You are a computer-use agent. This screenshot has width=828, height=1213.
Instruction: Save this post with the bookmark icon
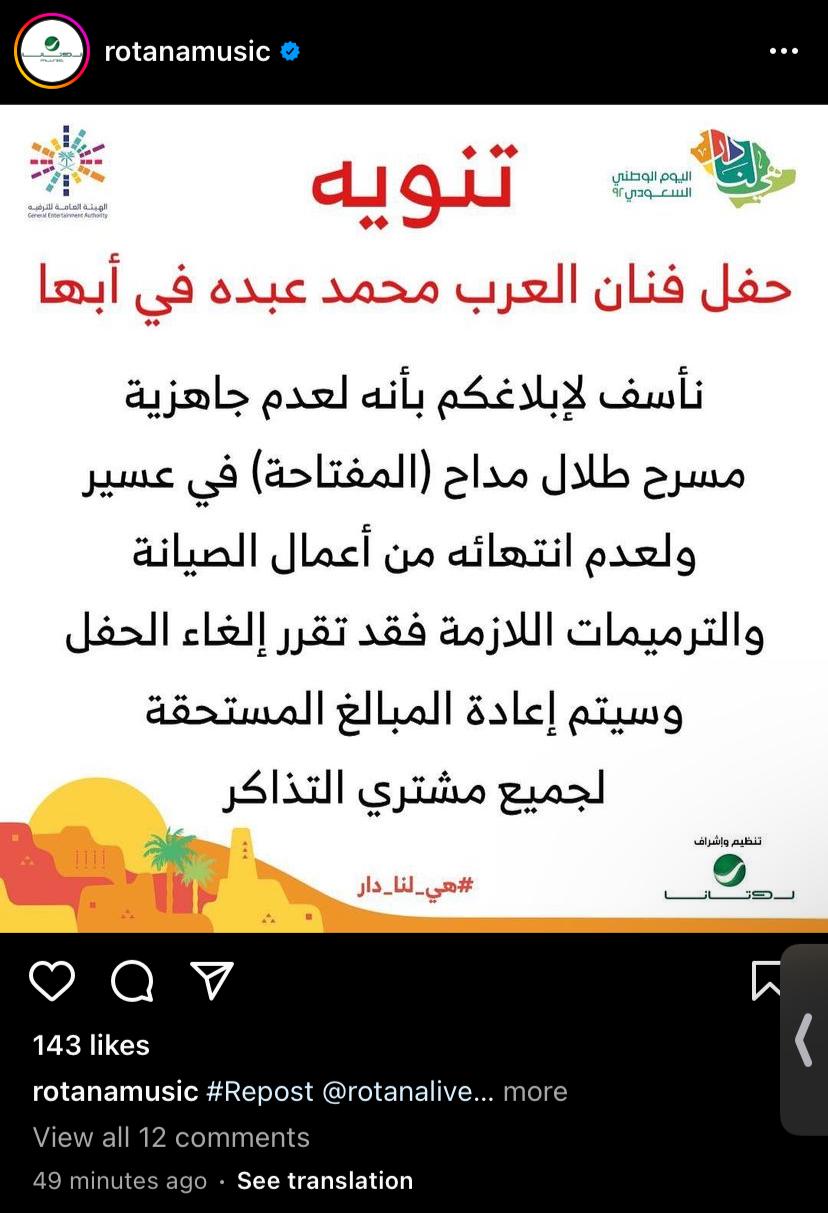point(766,982)
